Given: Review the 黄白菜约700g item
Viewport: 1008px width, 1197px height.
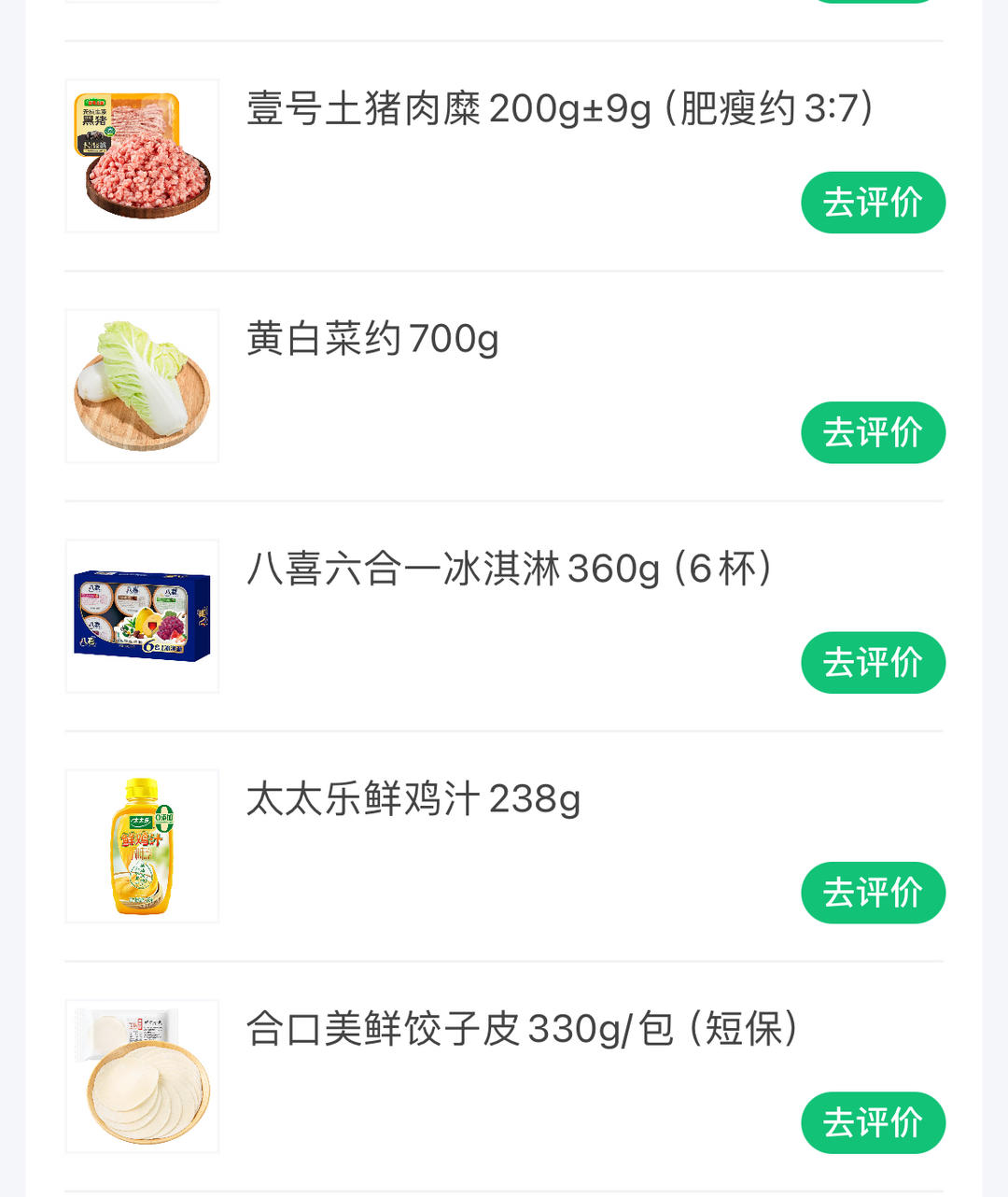Looking at the screenshot, I should (873, 432).
